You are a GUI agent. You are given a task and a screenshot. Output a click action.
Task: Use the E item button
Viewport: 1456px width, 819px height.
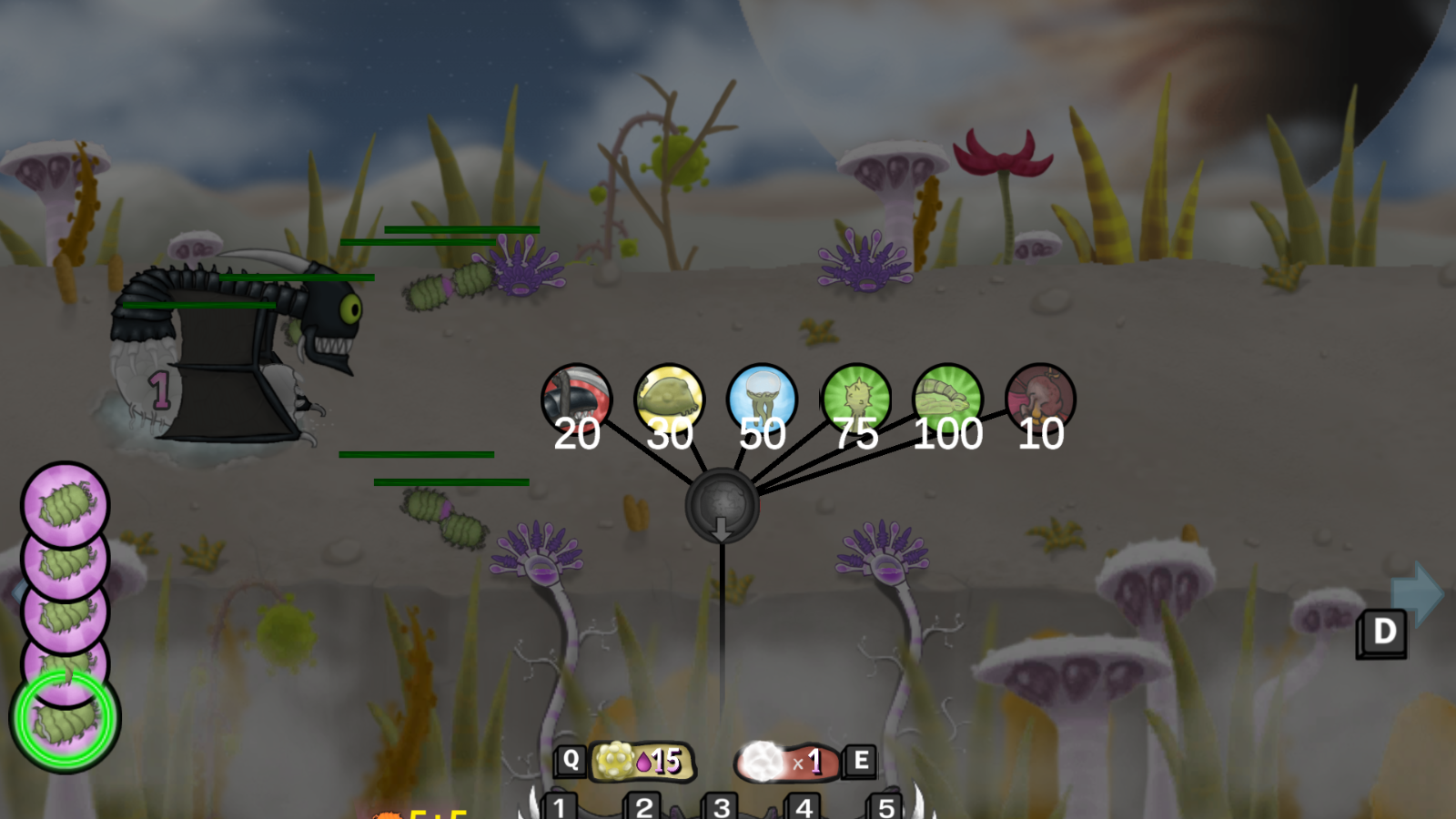point(860,761)
